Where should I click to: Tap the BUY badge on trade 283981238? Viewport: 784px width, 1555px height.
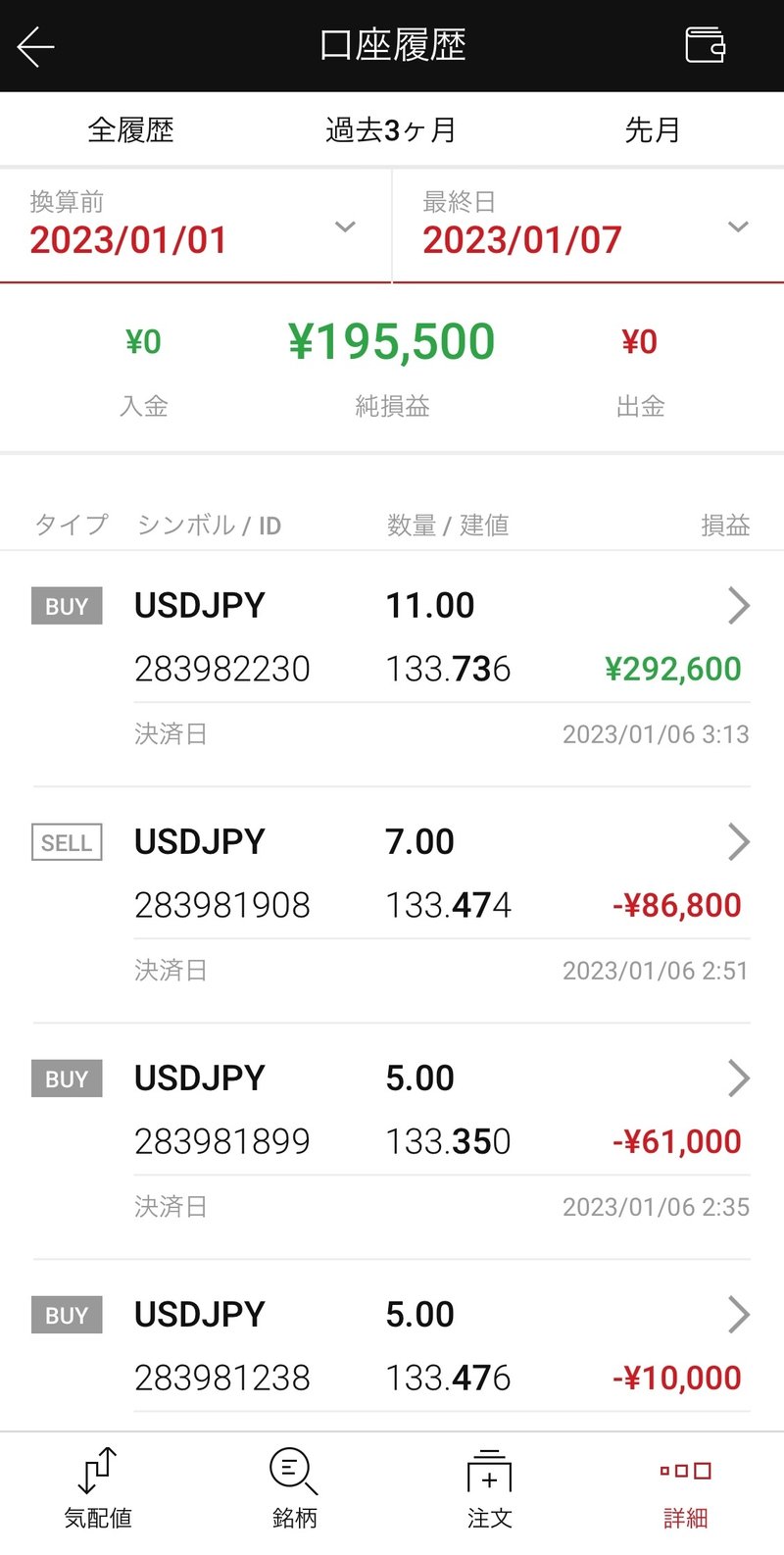tap(66, 1315)
